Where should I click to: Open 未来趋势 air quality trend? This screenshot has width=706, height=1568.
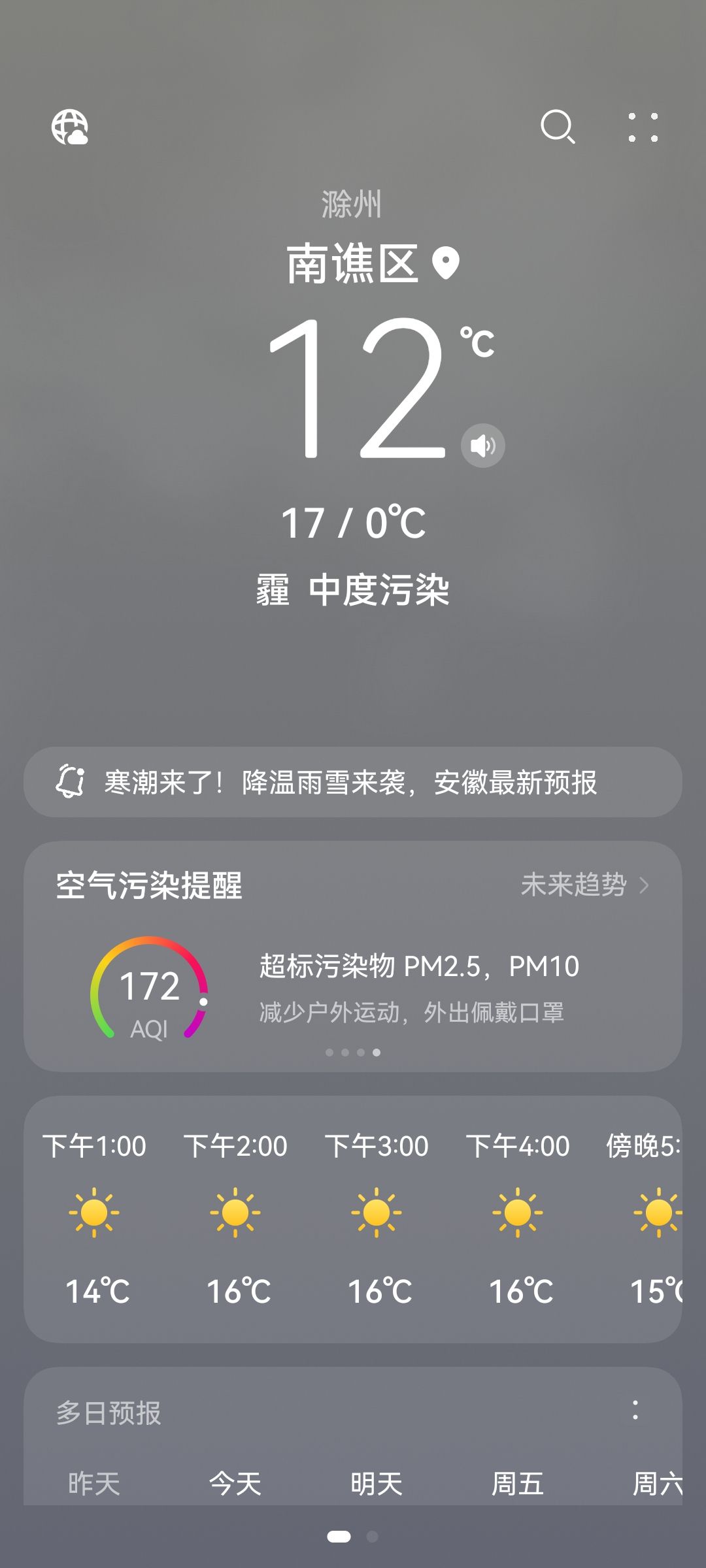point(585,885)
